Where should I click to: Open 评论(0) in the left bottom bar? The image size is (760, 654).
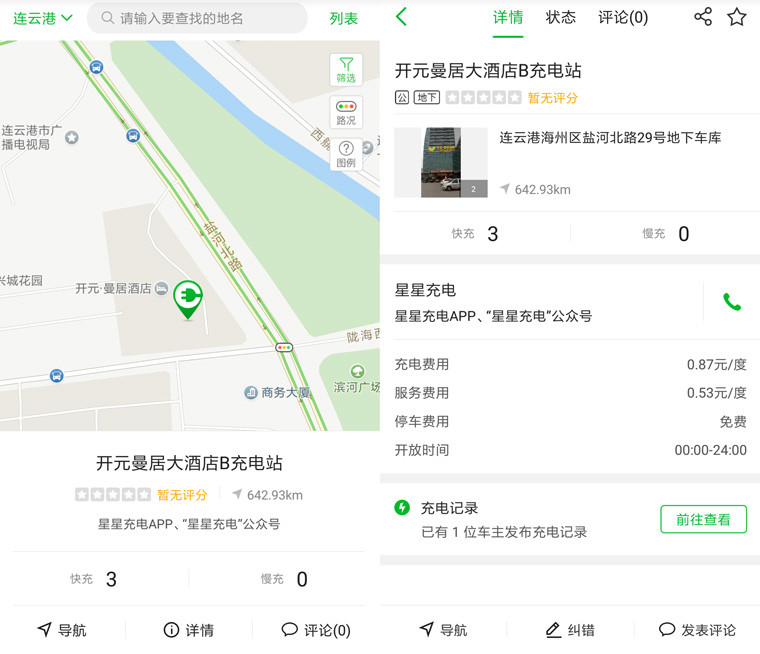click(x=316, y=630)
